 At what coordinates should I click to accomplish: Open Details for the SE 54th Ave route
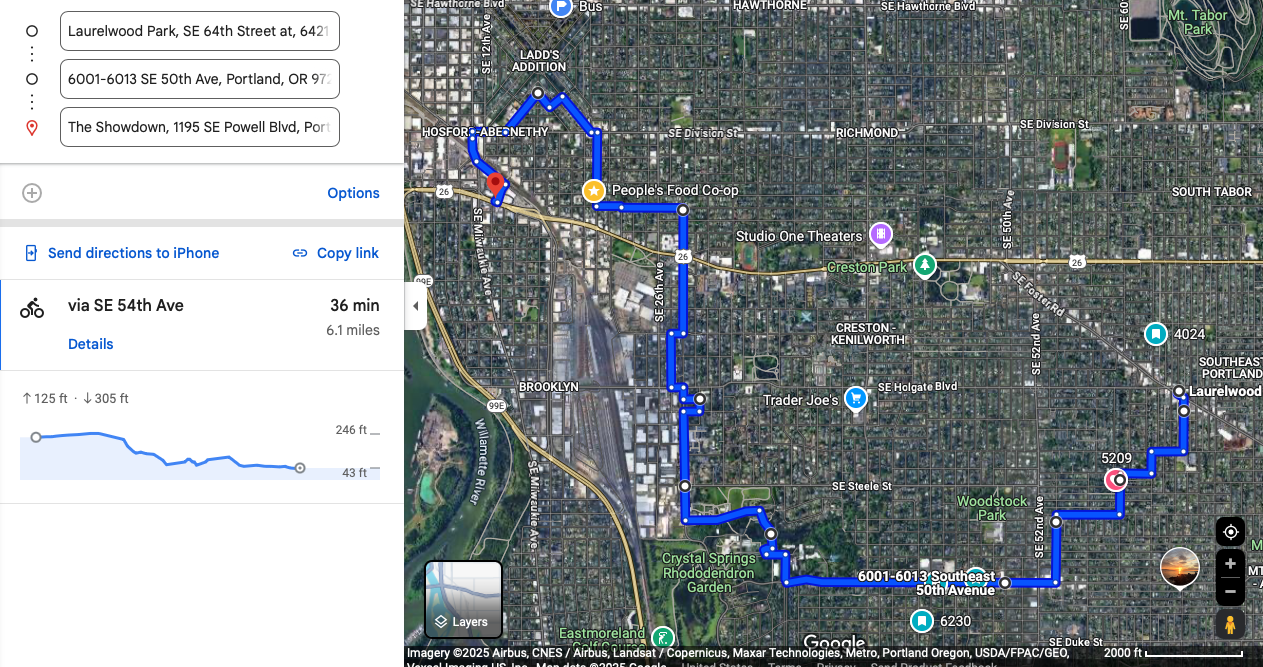(x=90, y=344)
